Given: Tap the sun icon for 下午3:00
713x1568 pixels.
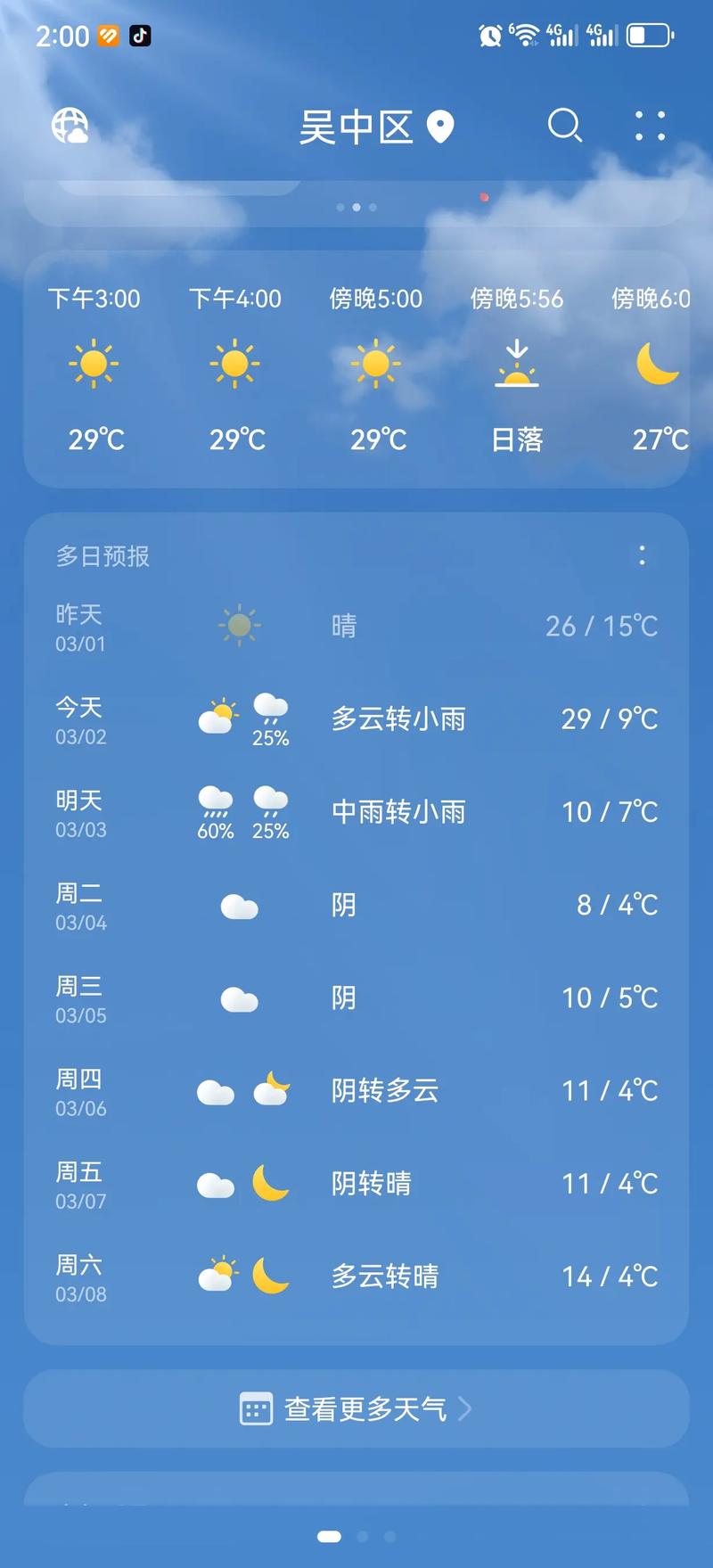Looking at the screenshot, I should click(94, 364).
